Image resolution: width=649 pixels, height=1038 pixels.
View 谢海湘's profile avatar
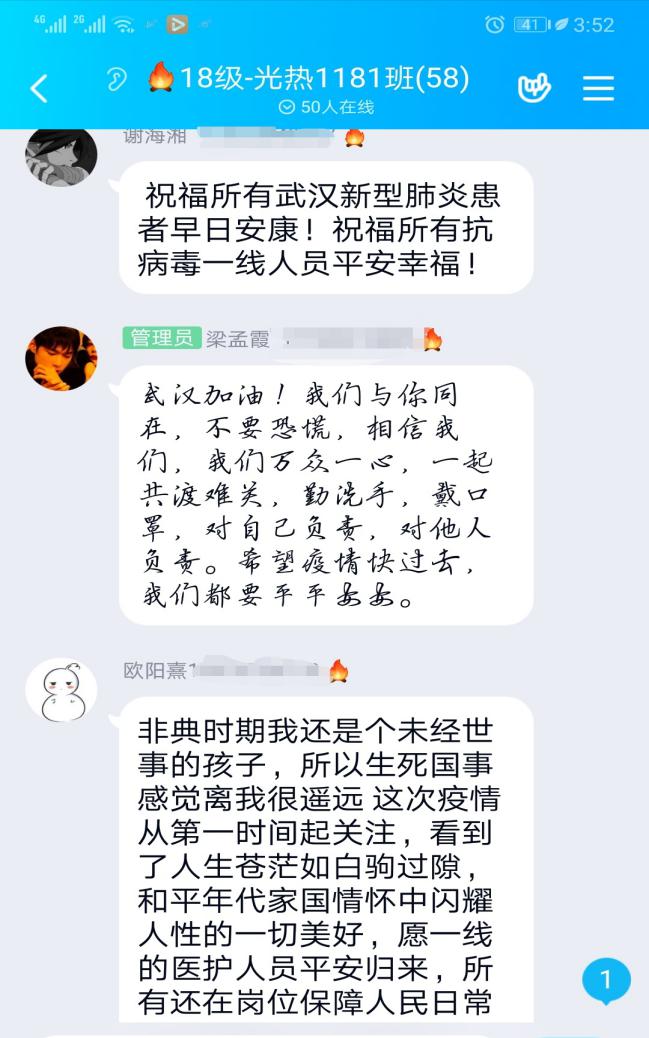click(61, 157)
